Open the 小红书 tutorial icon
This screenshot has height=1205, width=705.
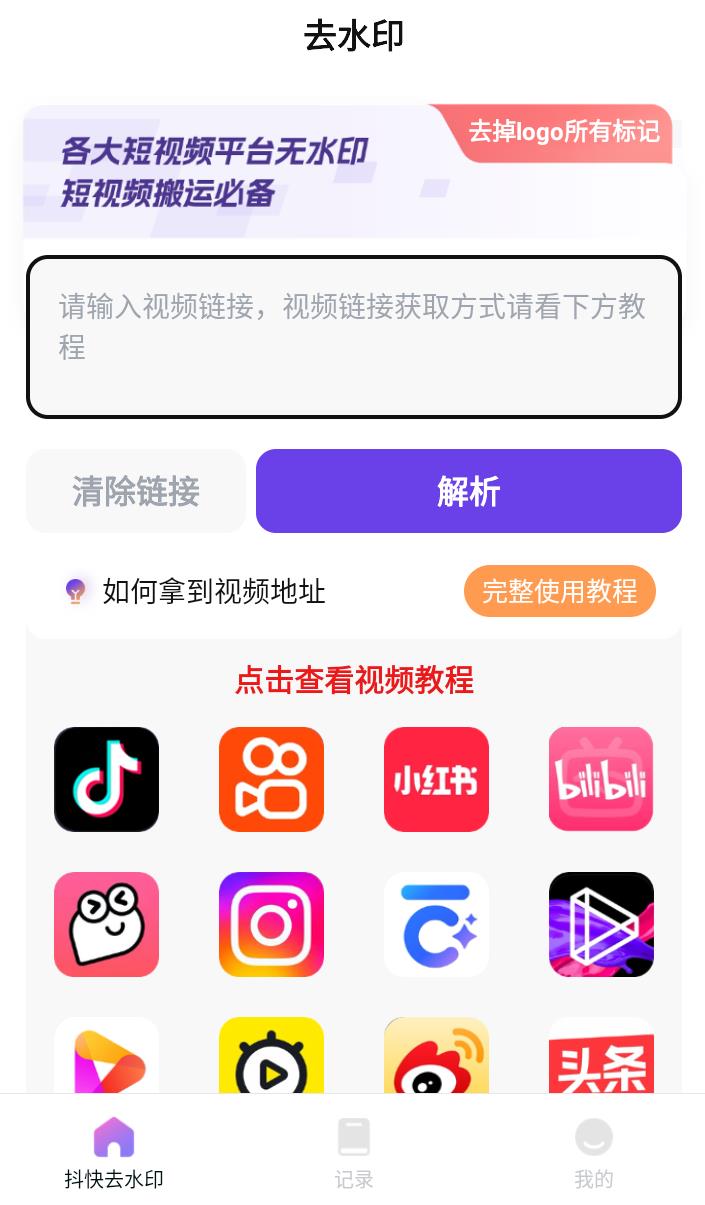(436, 779)
